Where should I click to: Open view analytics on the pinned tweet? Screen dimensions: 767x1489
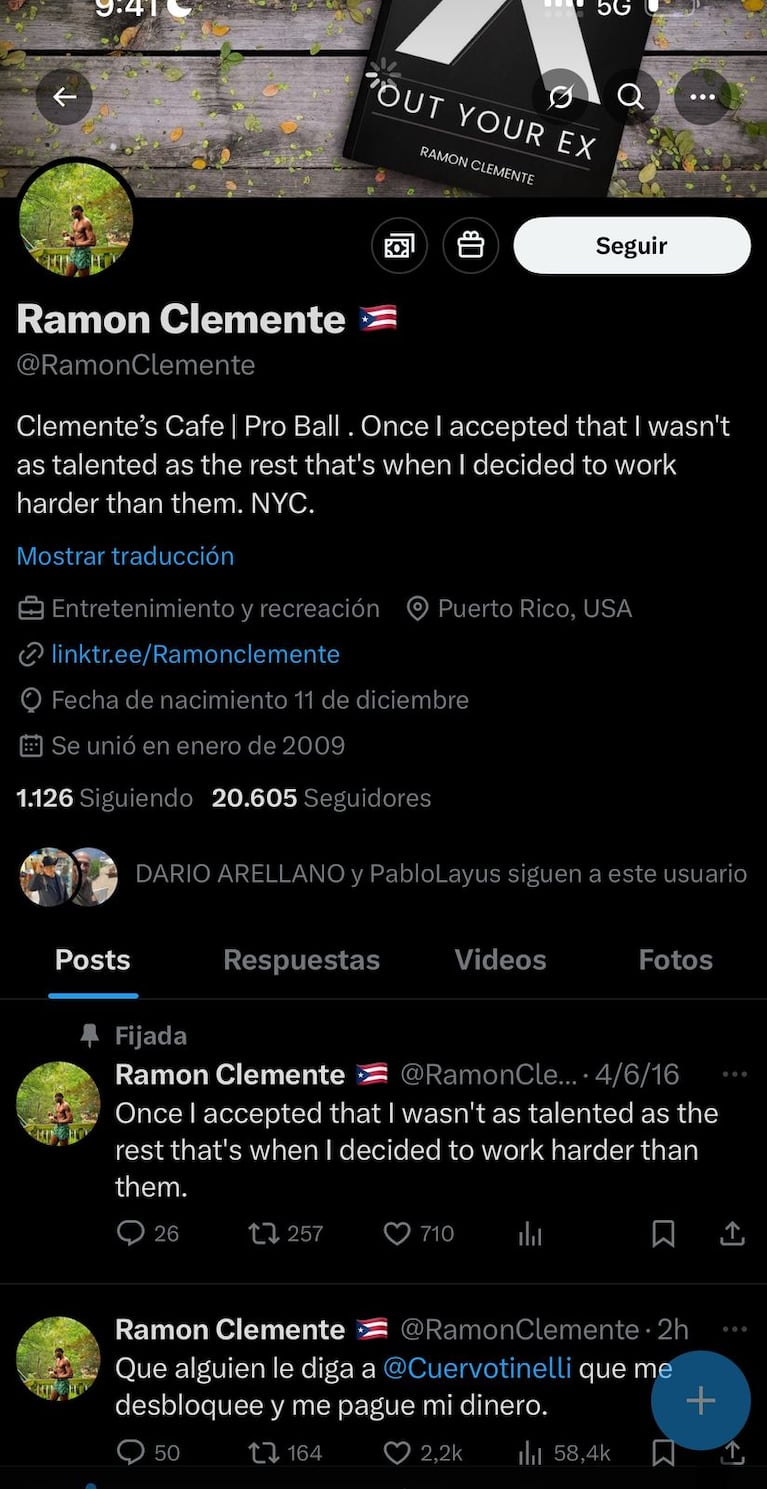[x=529, y=1233]
